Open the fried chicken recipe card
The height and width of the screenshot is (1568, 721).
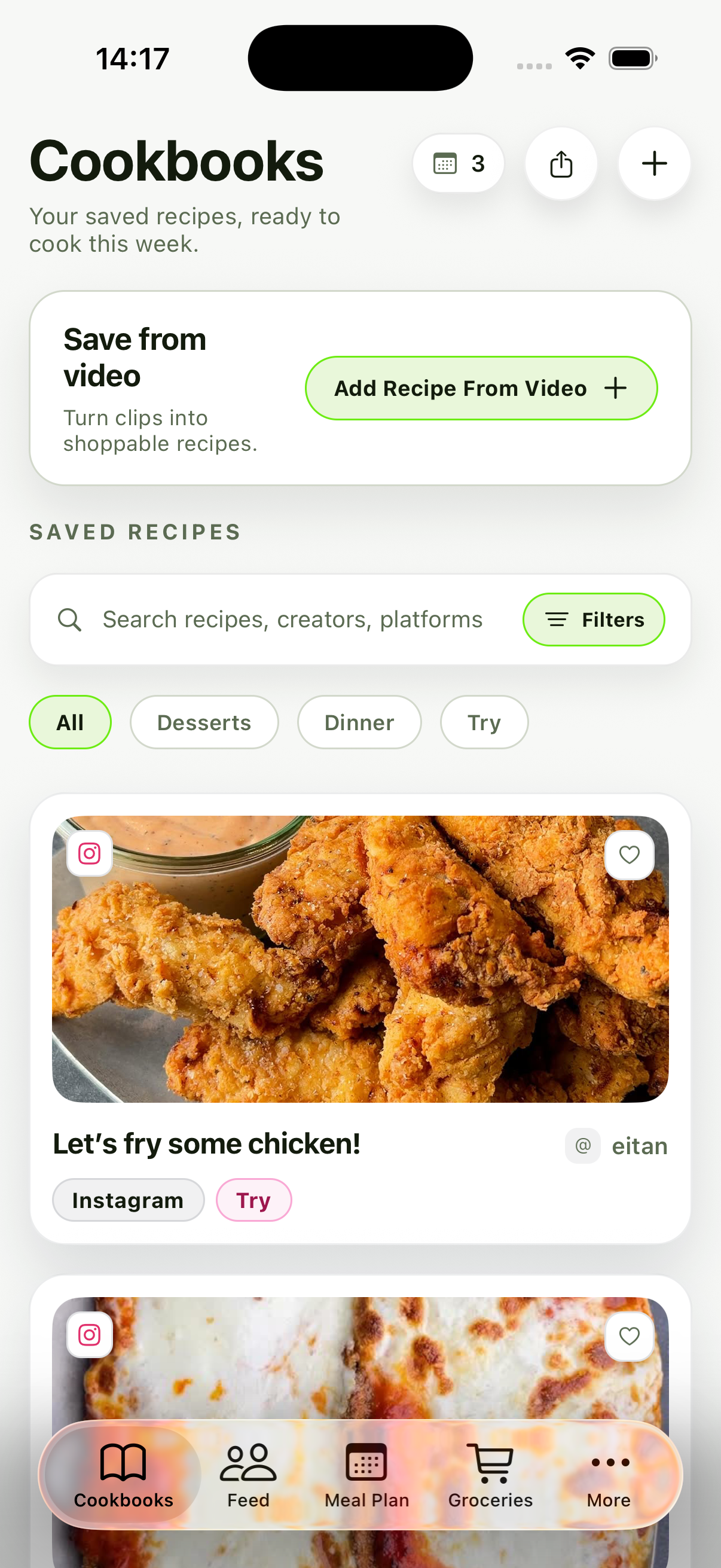point(360,959)
